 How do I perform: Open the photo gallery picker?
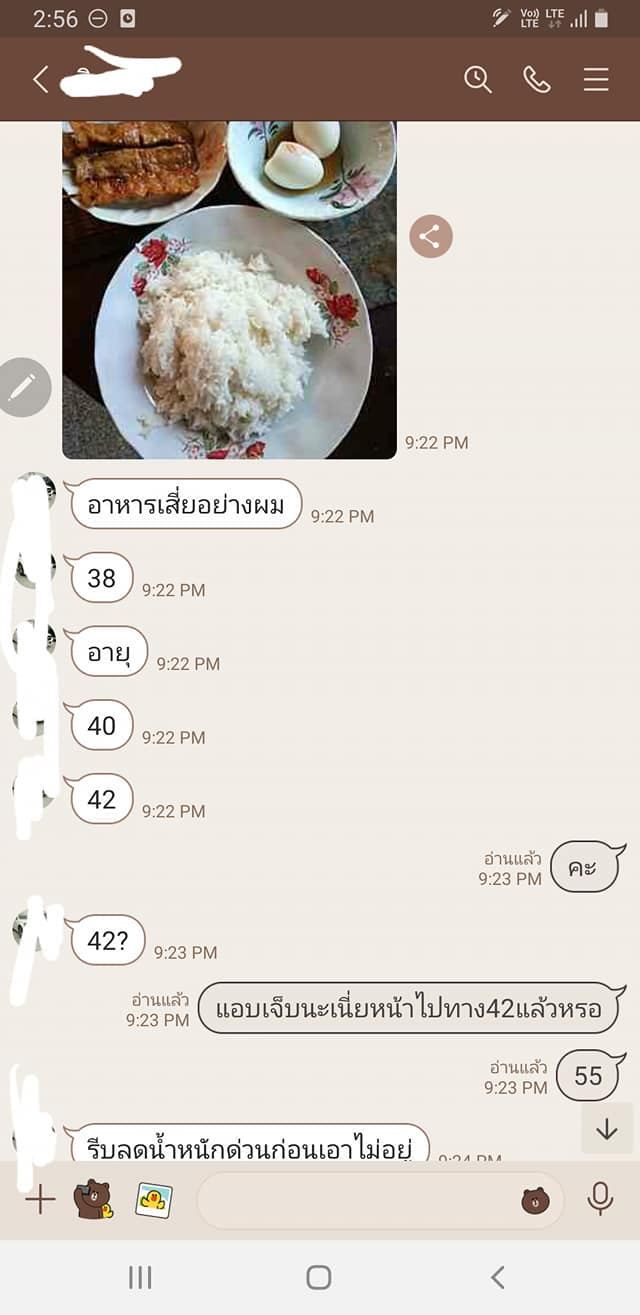point(154,1199)
